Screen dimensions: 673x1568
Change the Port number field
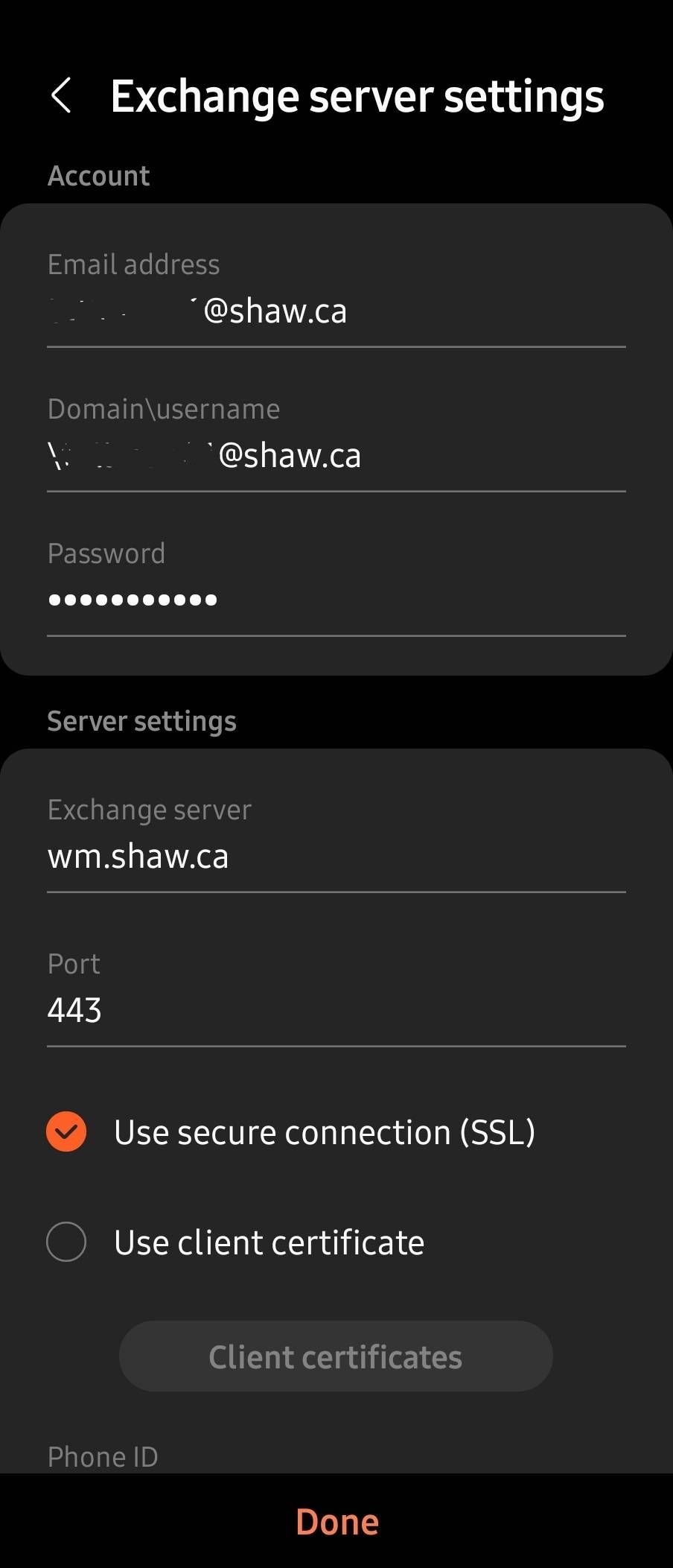point(335,1011)
